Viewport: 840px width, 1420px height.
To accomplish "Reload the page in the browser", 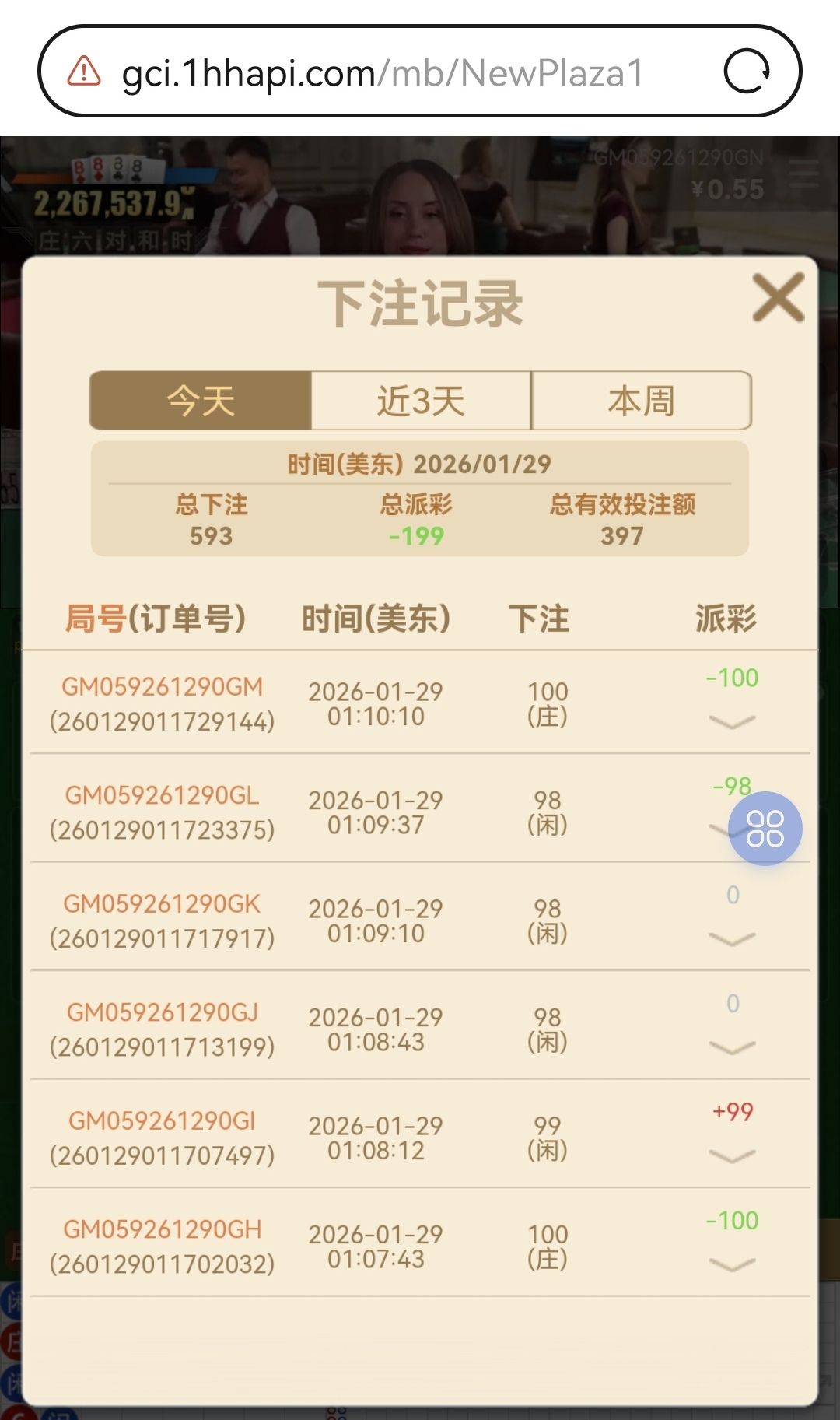I will (x=746, y=72).
